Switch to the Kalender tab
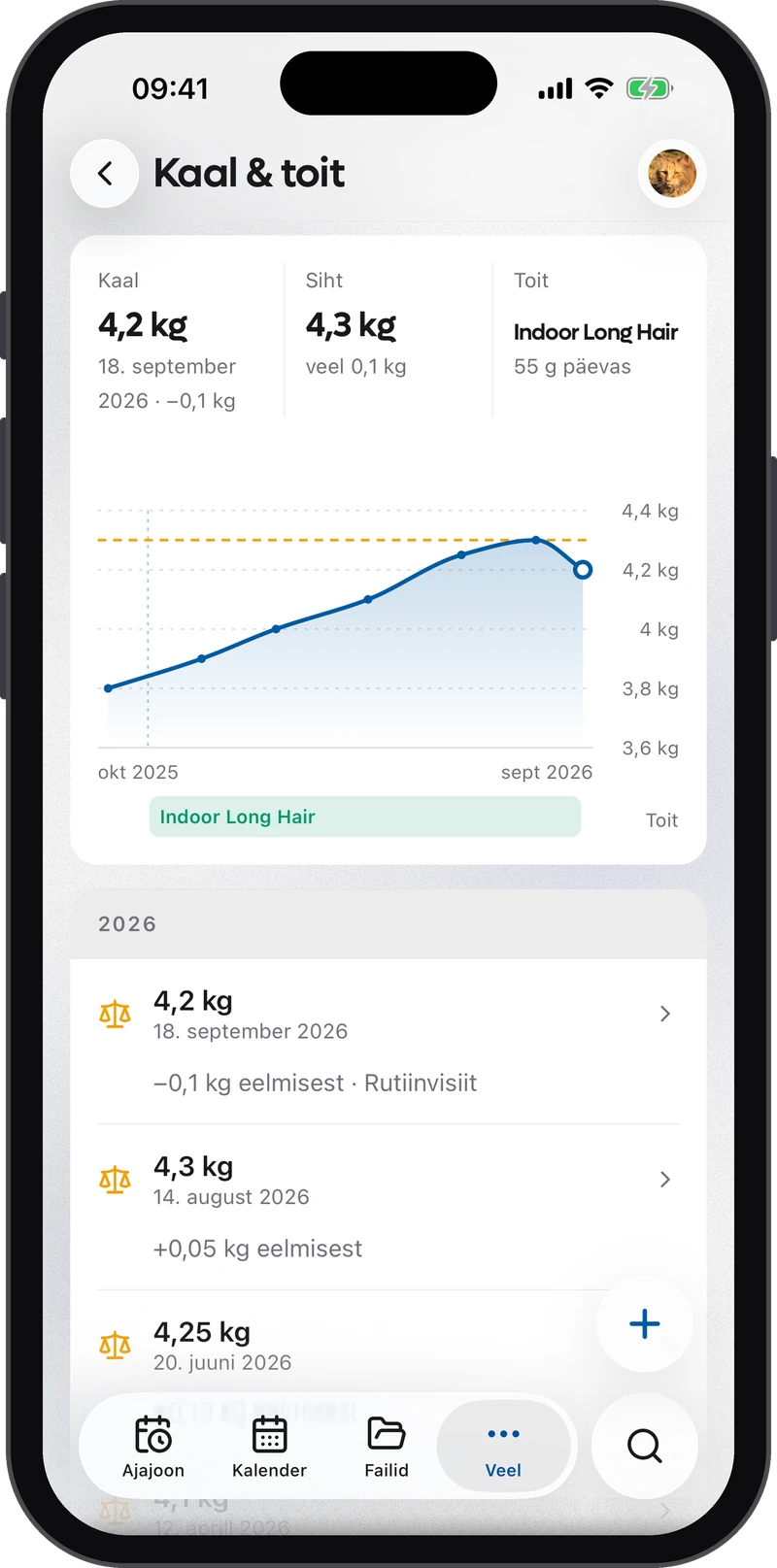 point(270,1447)
